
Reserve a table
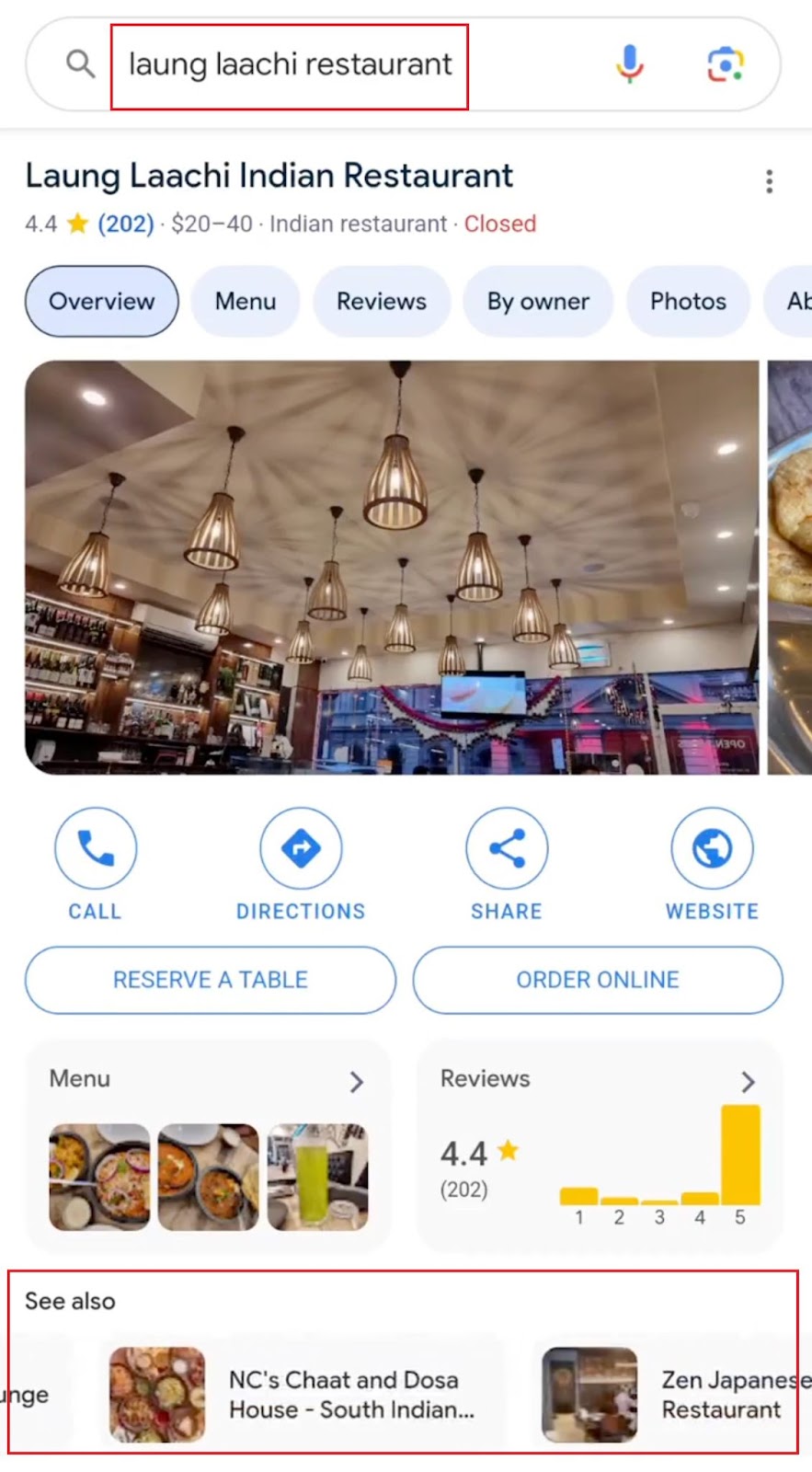(x=211, y=980)
